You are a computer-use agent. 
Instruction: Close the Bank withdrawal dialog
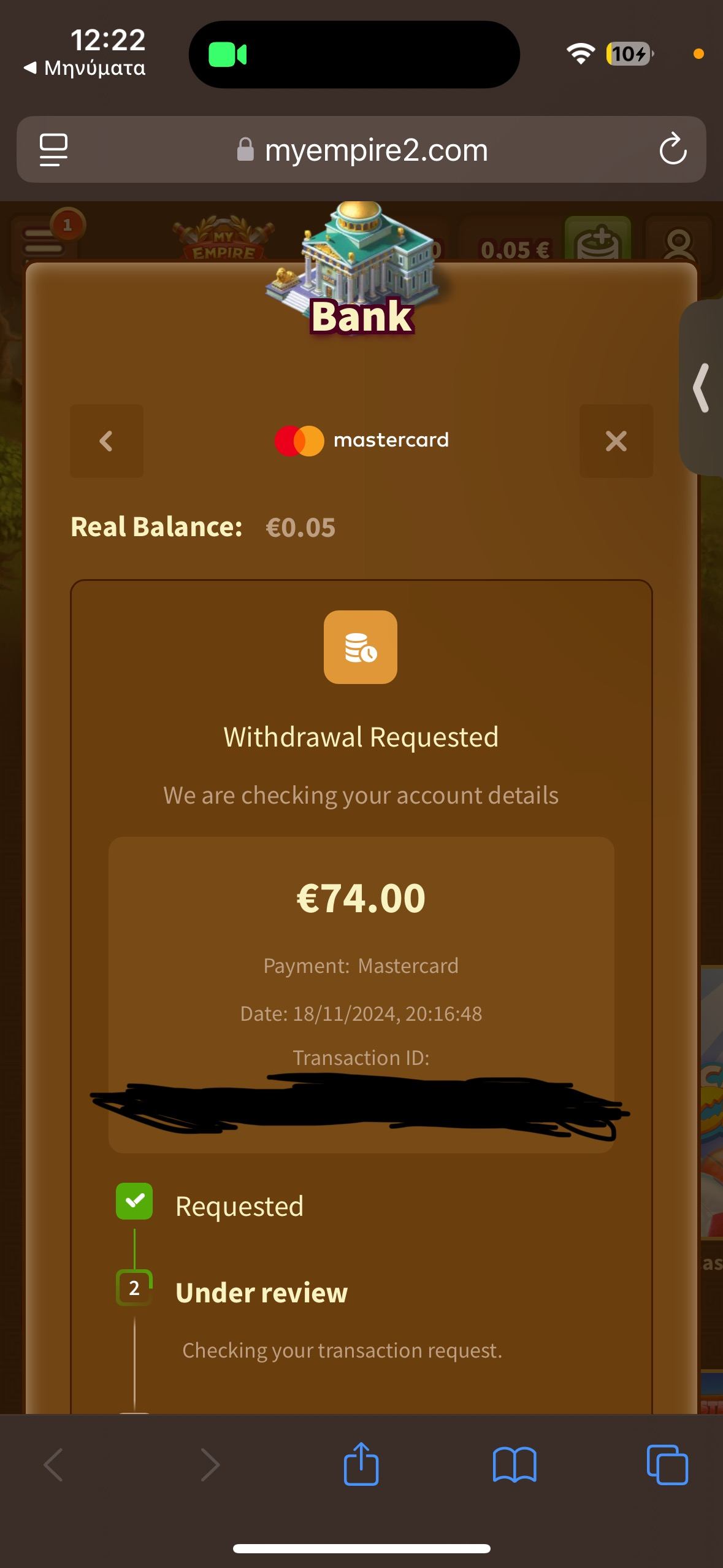click(616, 440)
